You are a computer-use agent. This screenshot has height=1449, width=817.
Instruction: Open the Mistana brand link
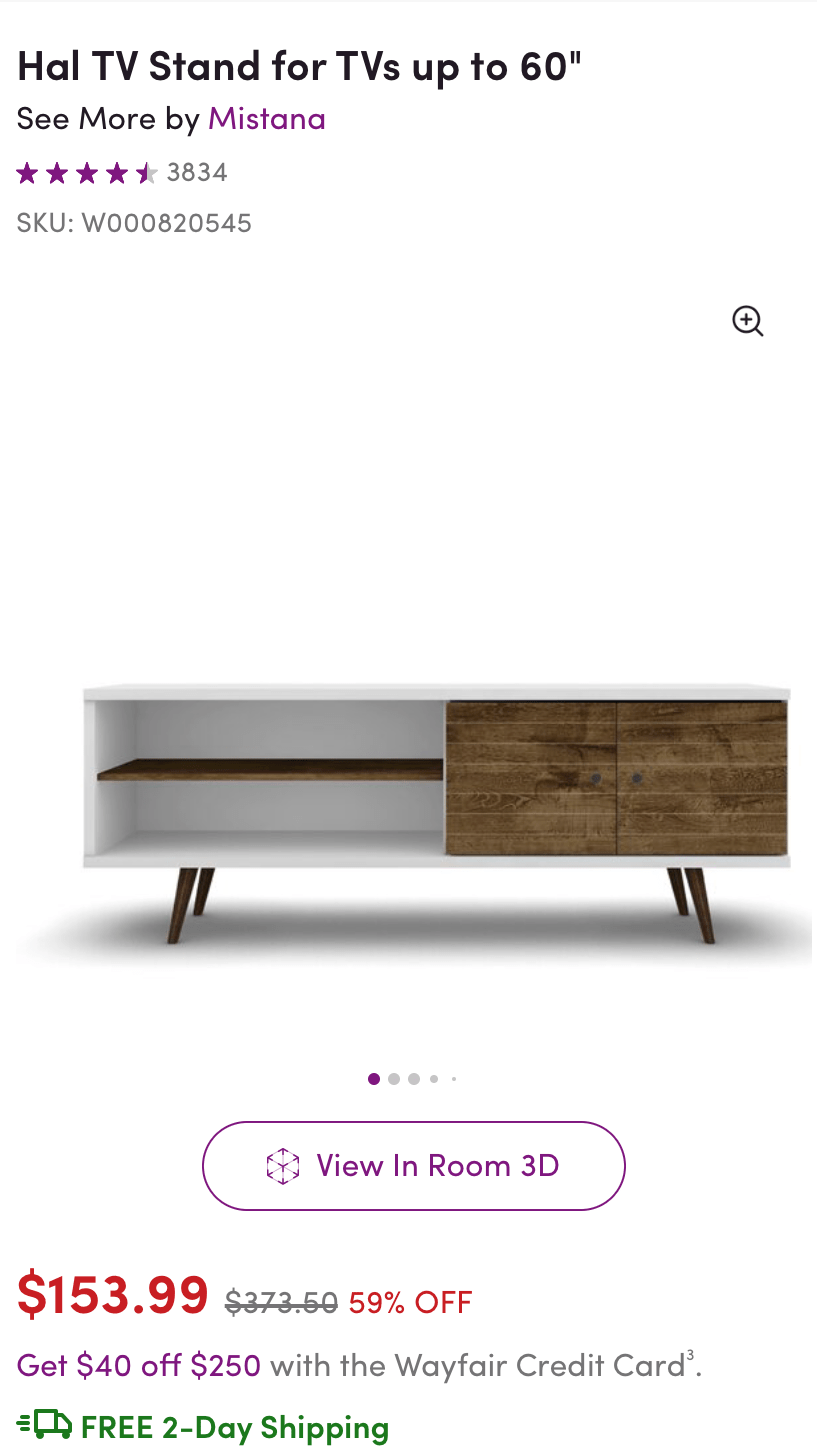coord(266,119)
